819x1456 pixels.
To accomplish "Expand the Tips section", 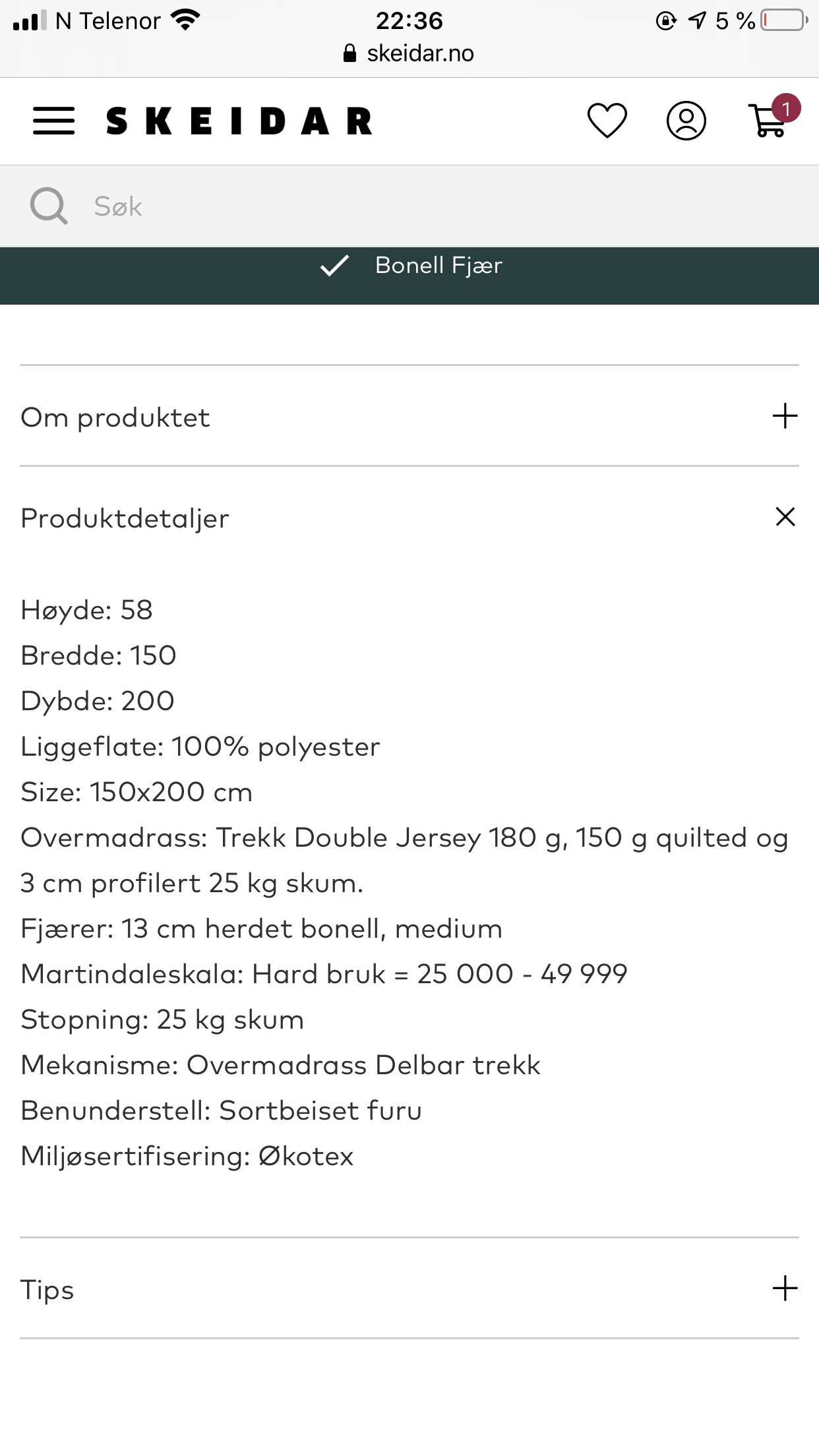I will (x=409, y=1289).
